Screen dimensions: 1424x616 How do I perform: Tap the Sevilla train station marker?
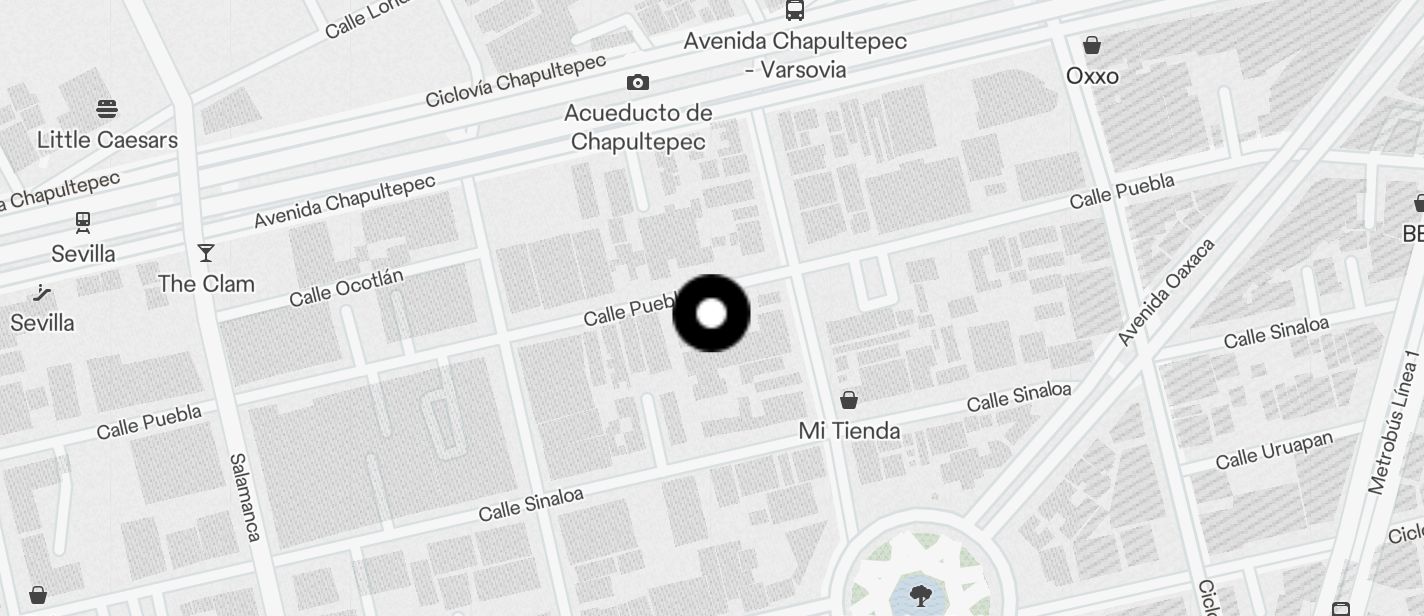tap(83, 222)
